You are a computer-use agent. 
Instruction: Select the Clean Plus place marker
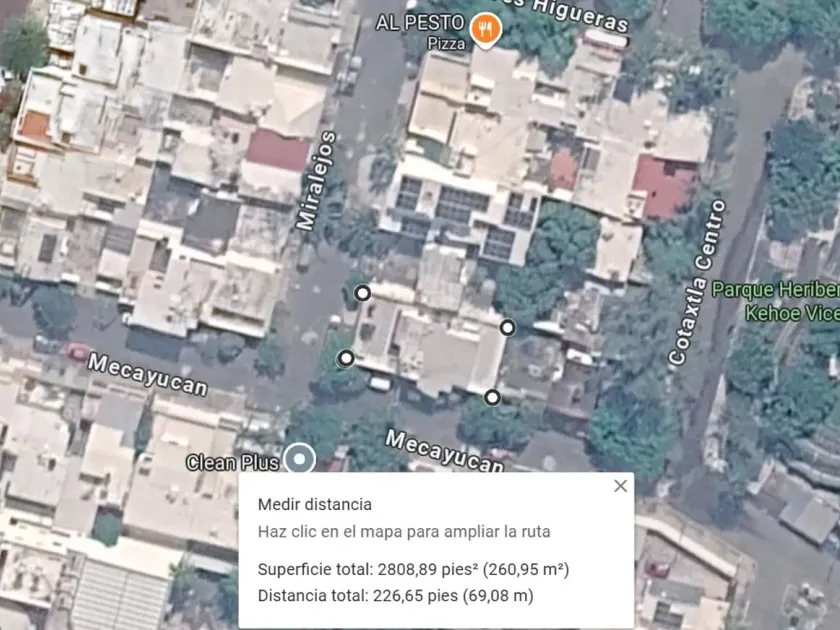299,459
